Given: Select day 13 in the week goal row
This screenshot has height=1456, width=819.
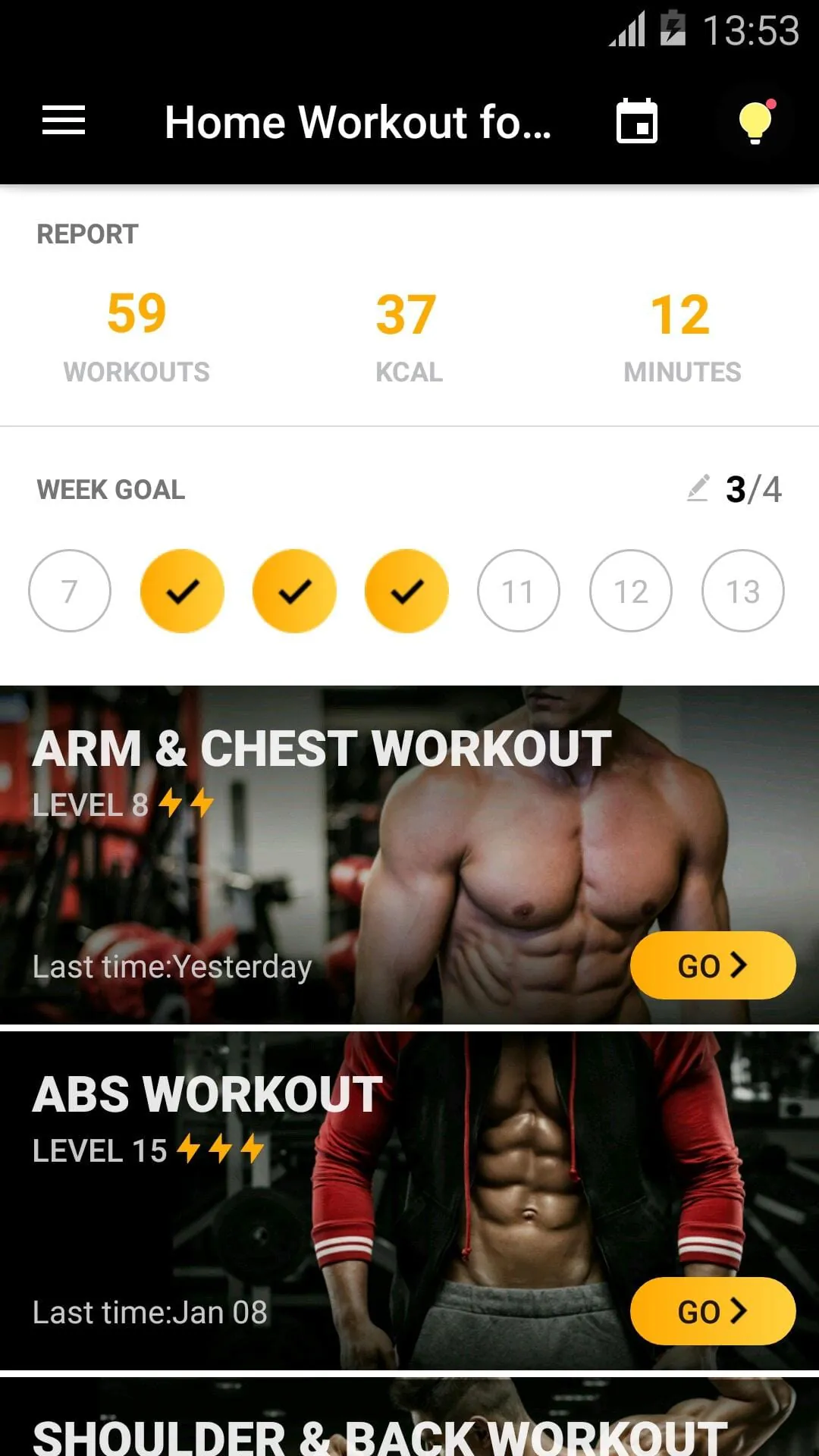Looking at the screenshot, I should tap(743, 591).
